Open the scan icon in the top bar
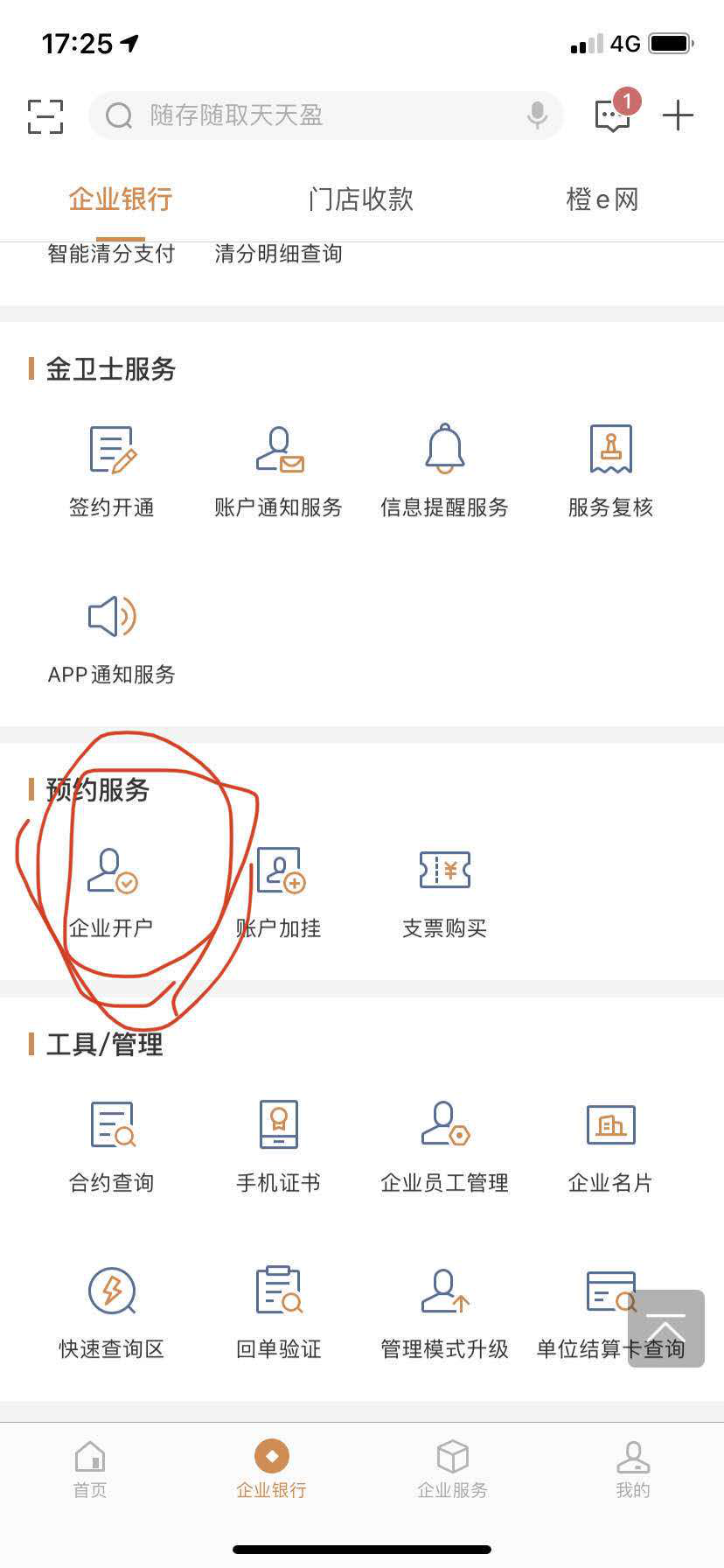 45,115
